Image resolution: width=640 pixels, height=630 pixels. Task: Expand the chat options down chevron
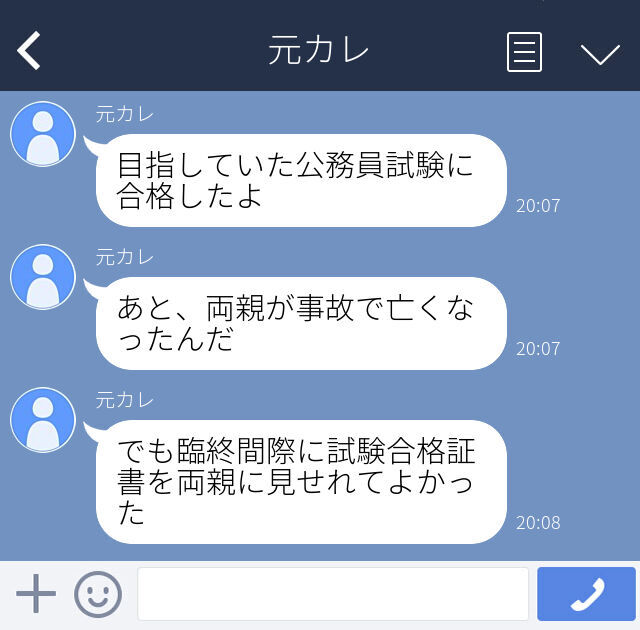pyautogui.click(x=600, y=53)
